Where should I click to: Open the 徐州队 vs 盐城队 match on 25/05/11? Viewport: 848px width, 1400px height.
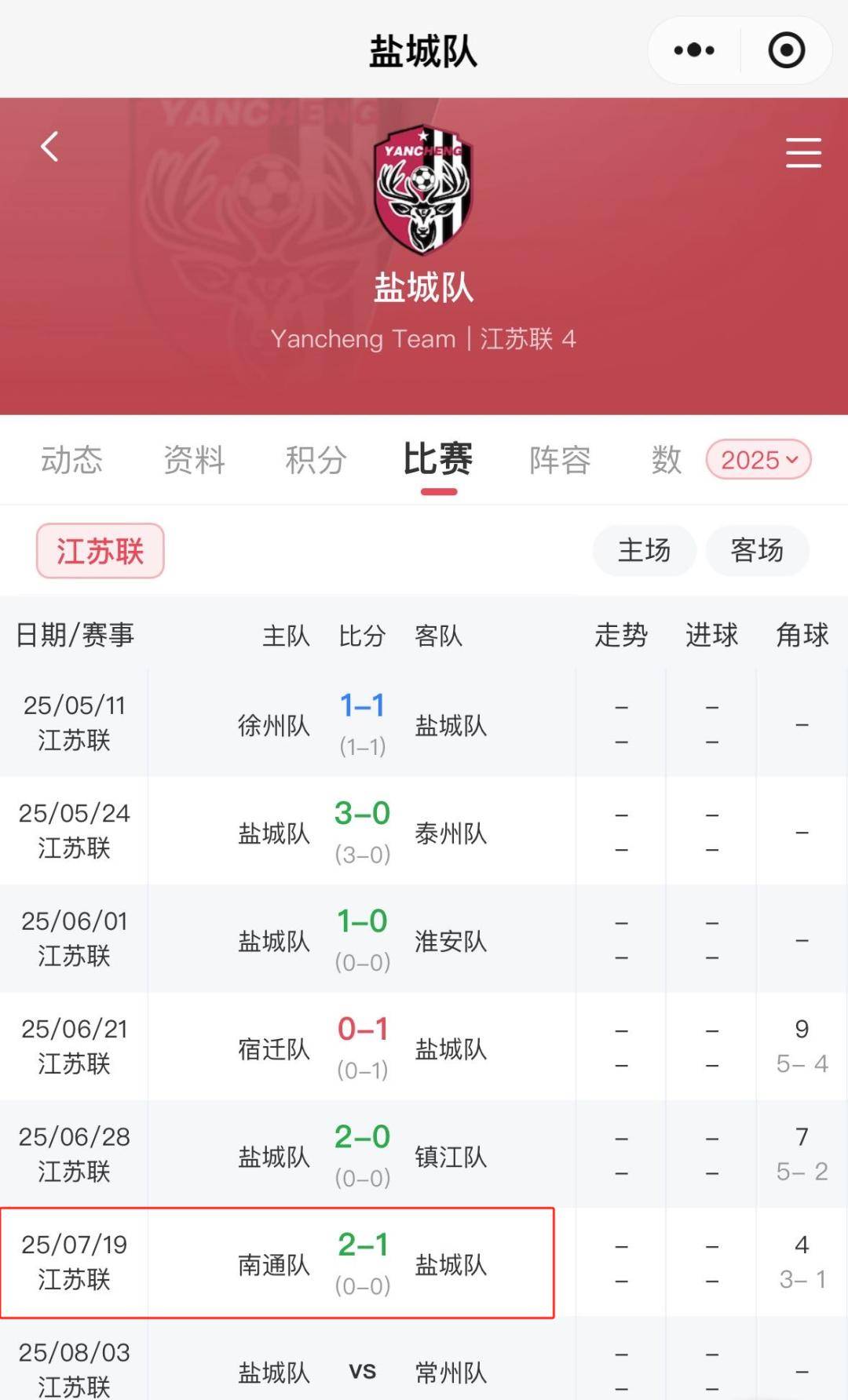click(x=362, y=724)
